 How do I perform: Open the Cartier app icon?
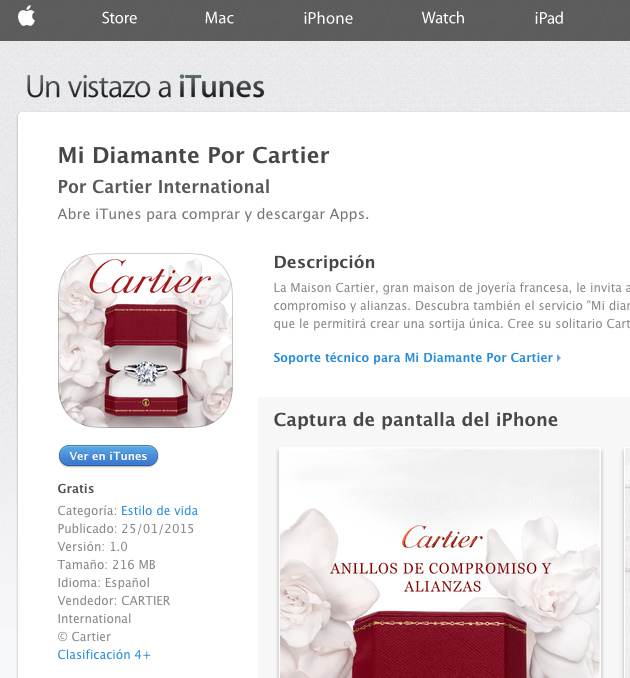tap(145, 341)
